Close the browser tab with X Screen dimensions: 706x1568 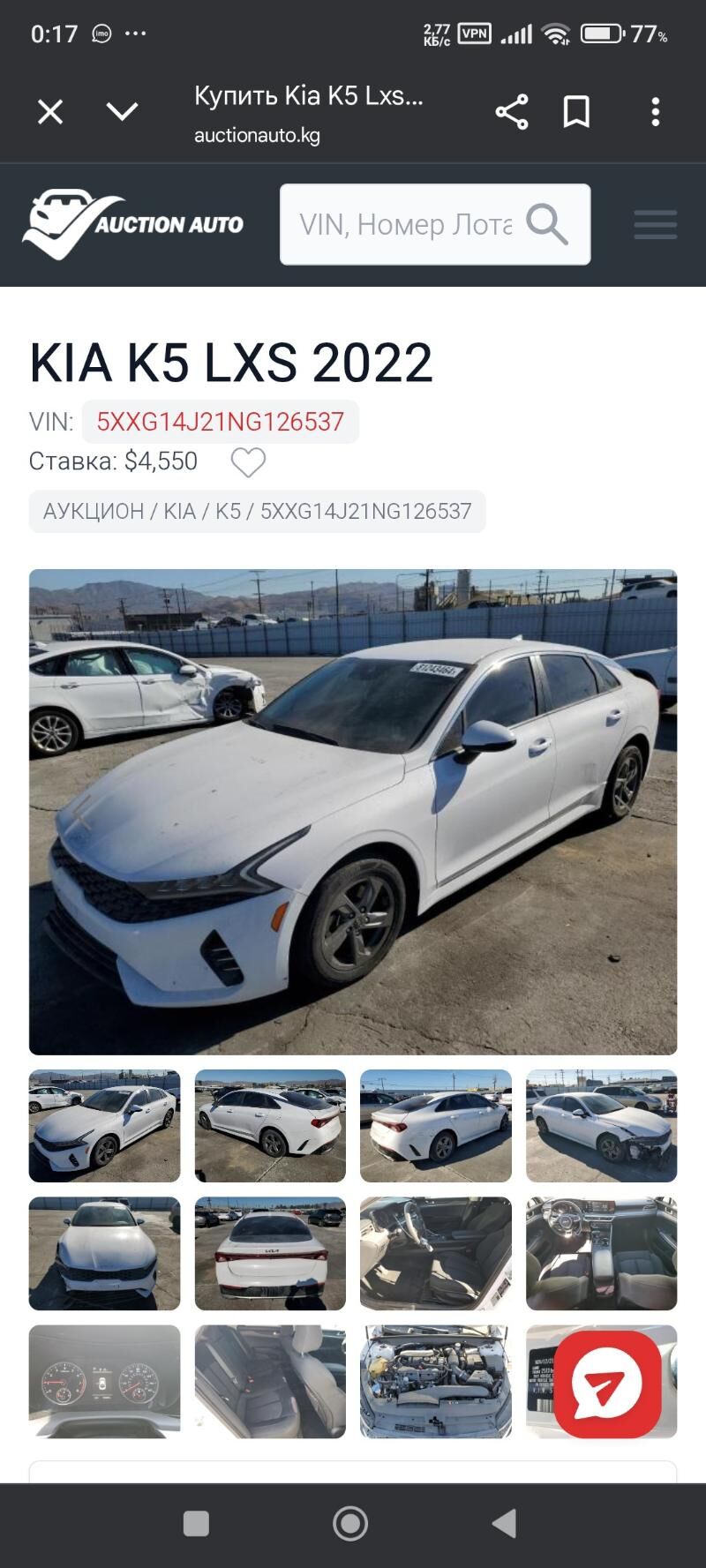(x=50, y=112)
